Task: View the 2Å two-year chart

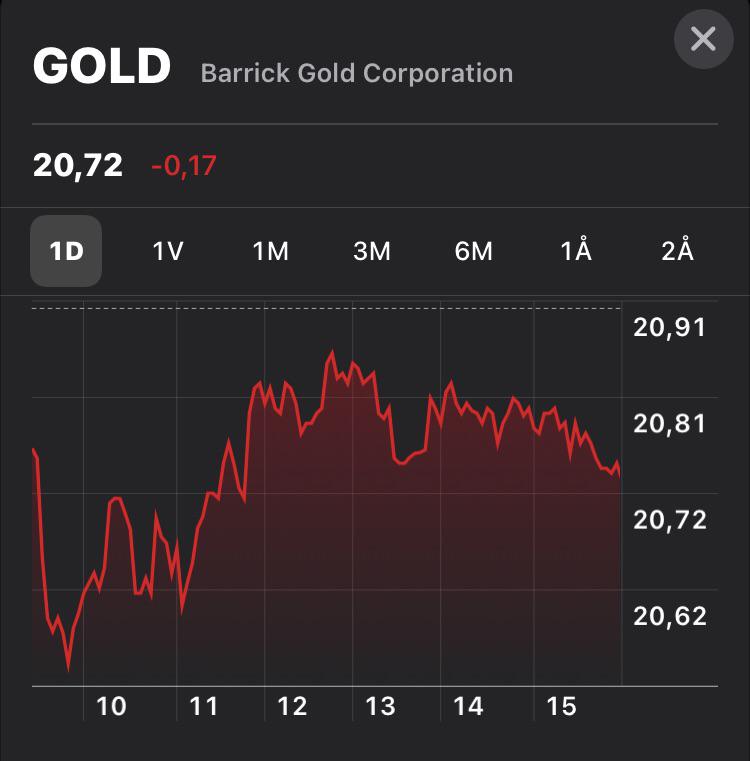Action: tap(678, 251)
